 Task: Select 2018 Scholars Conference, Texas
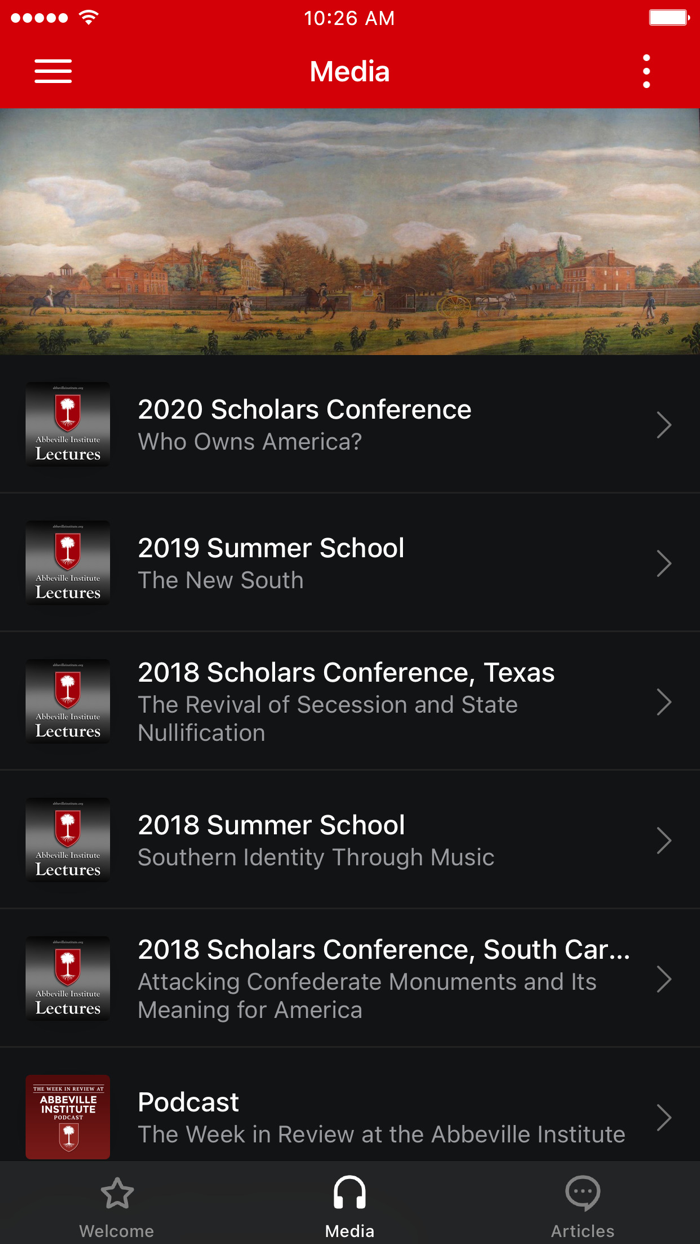350,701
